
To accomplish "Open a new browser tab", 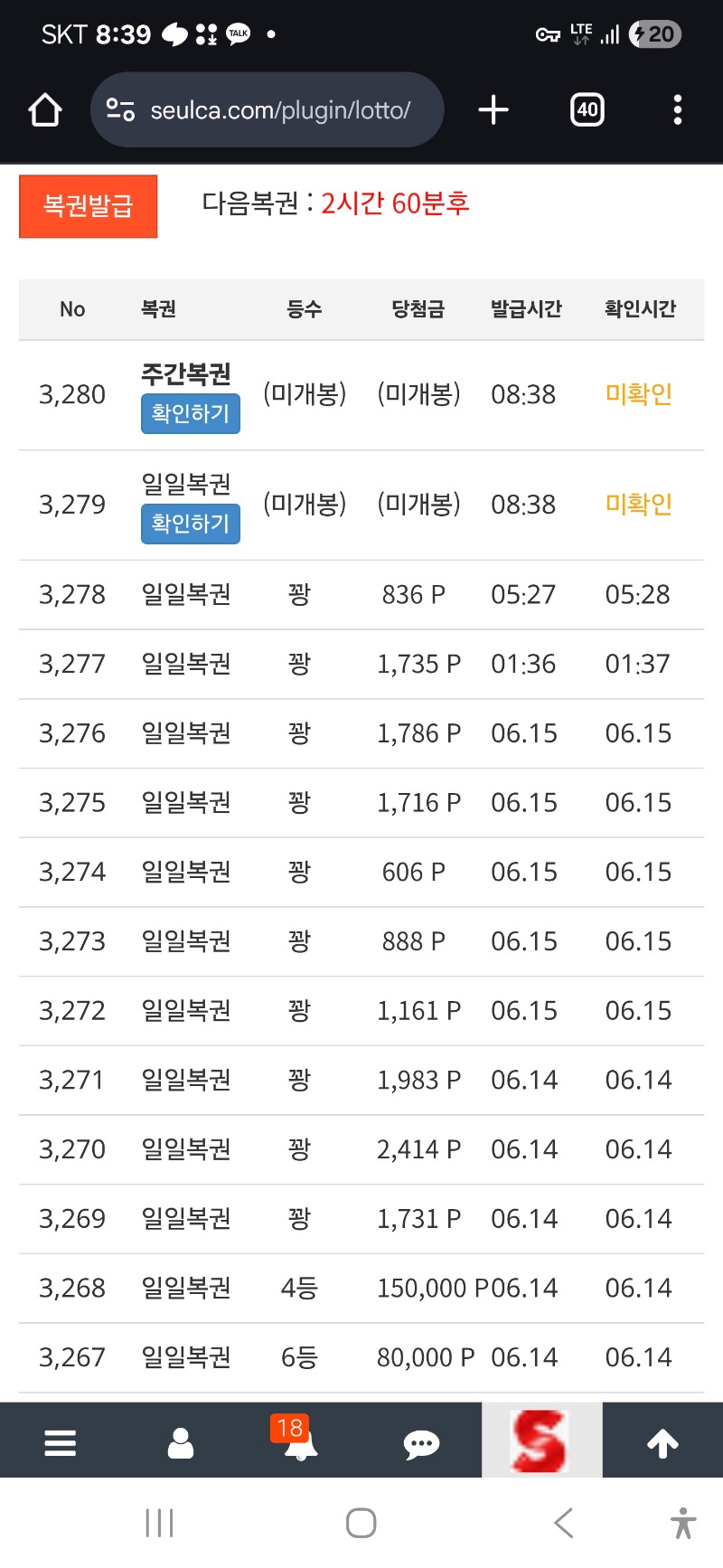I will coord(493,110).
